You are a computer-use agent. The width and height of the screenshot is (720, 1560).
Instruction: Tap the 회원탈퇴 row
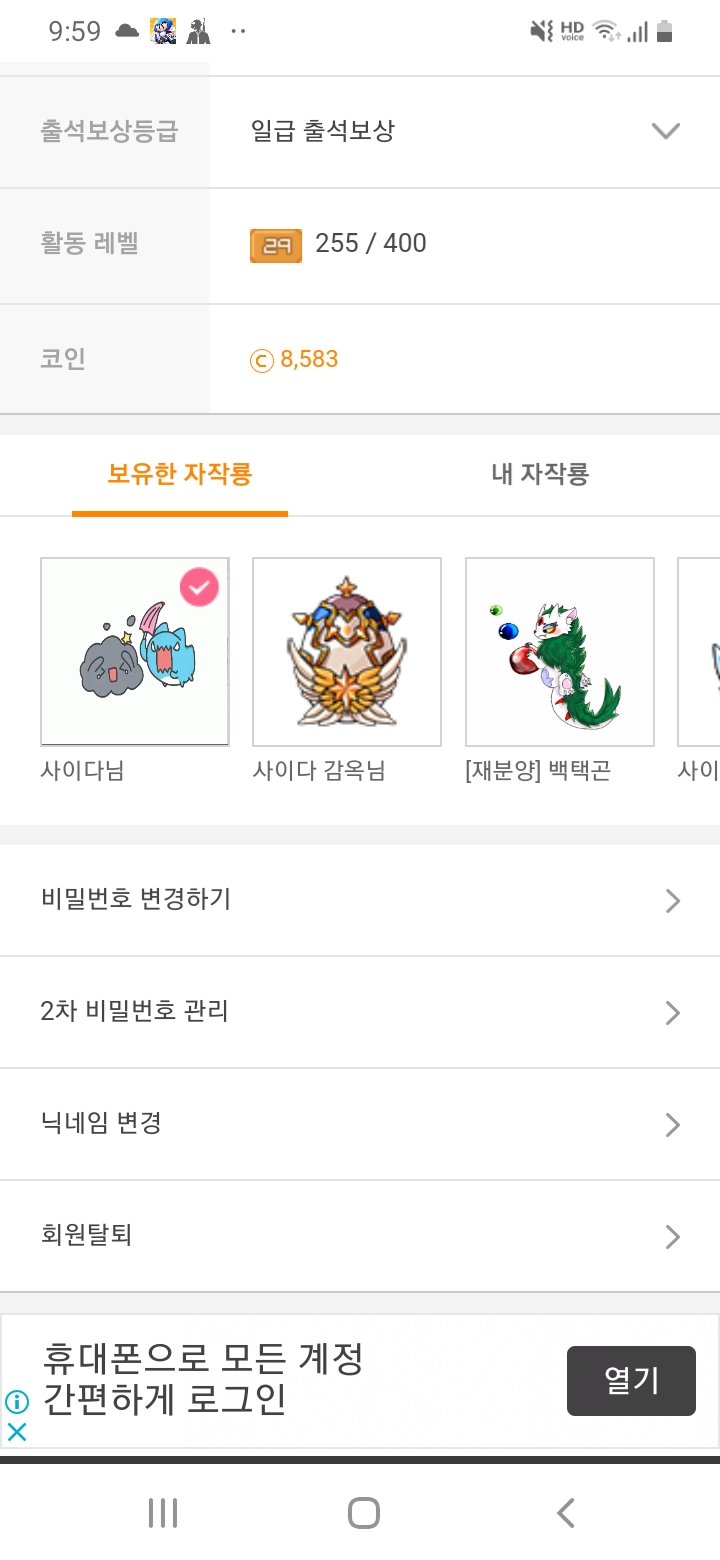[x=360, y=1236]
